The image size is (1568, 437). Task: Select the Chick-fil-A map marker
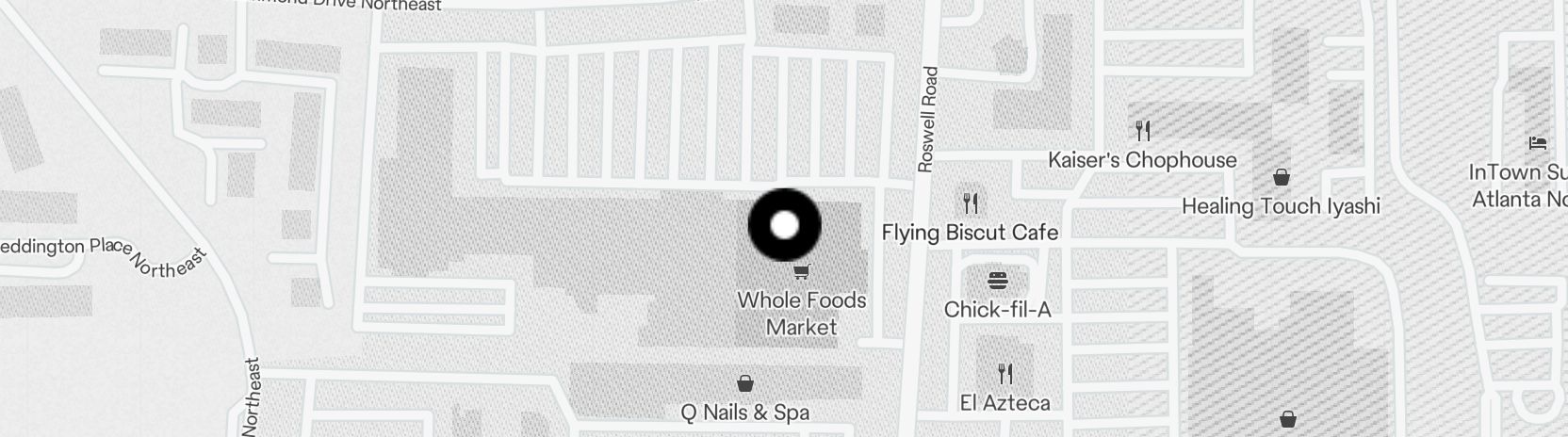(x=998, y=280)
